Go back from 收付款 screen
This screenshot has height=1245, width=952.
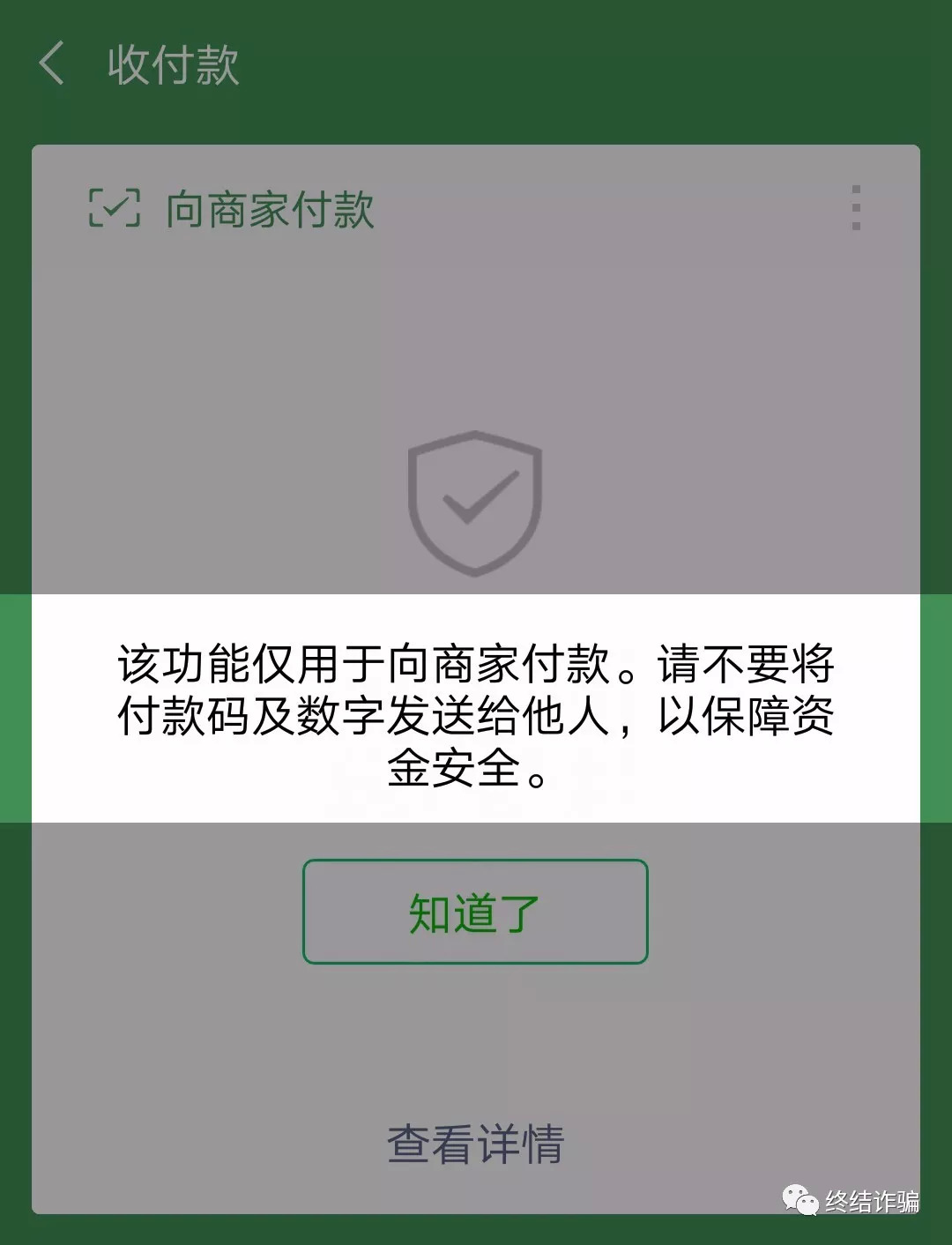(x=53, y=64)
